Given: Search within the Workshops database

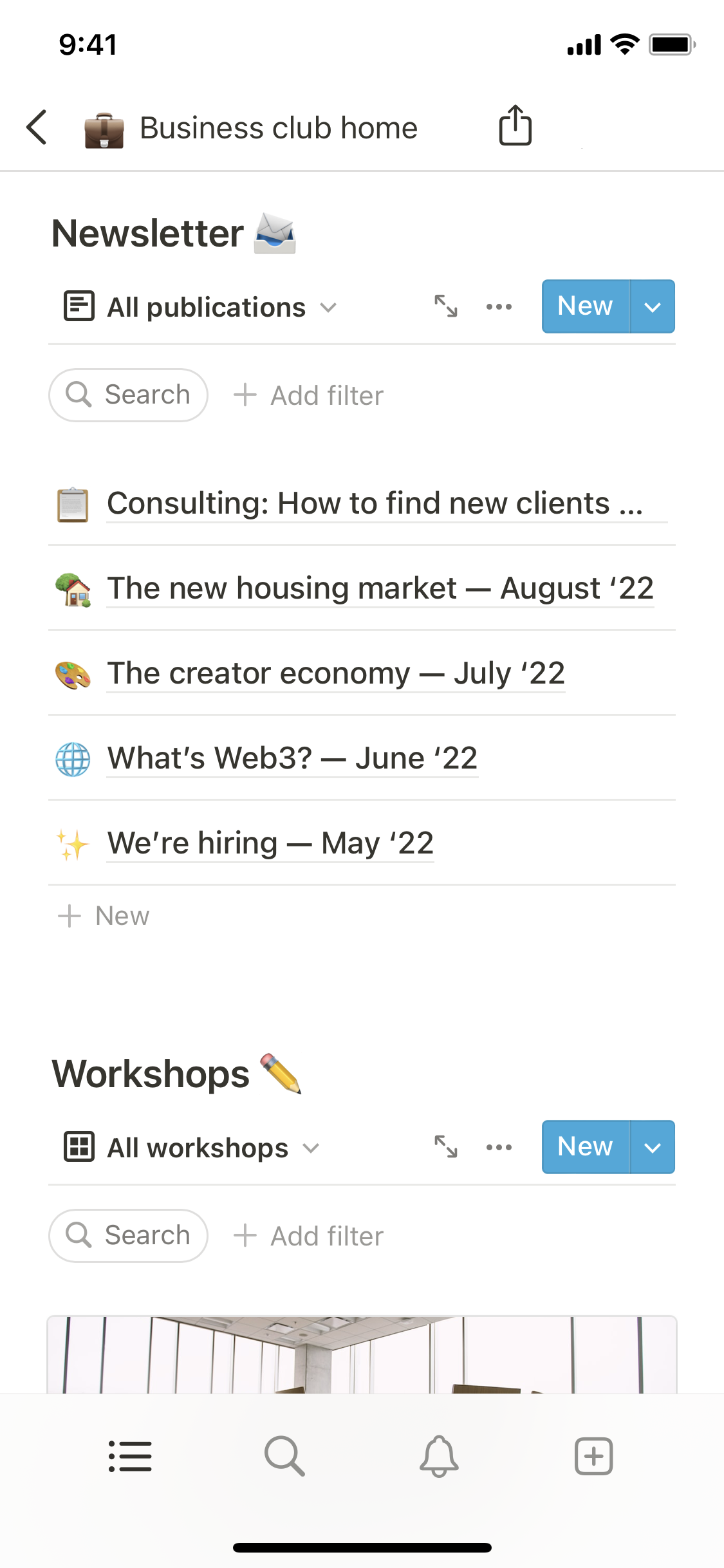Looking at the screenshot, I should coord(129,1235).
